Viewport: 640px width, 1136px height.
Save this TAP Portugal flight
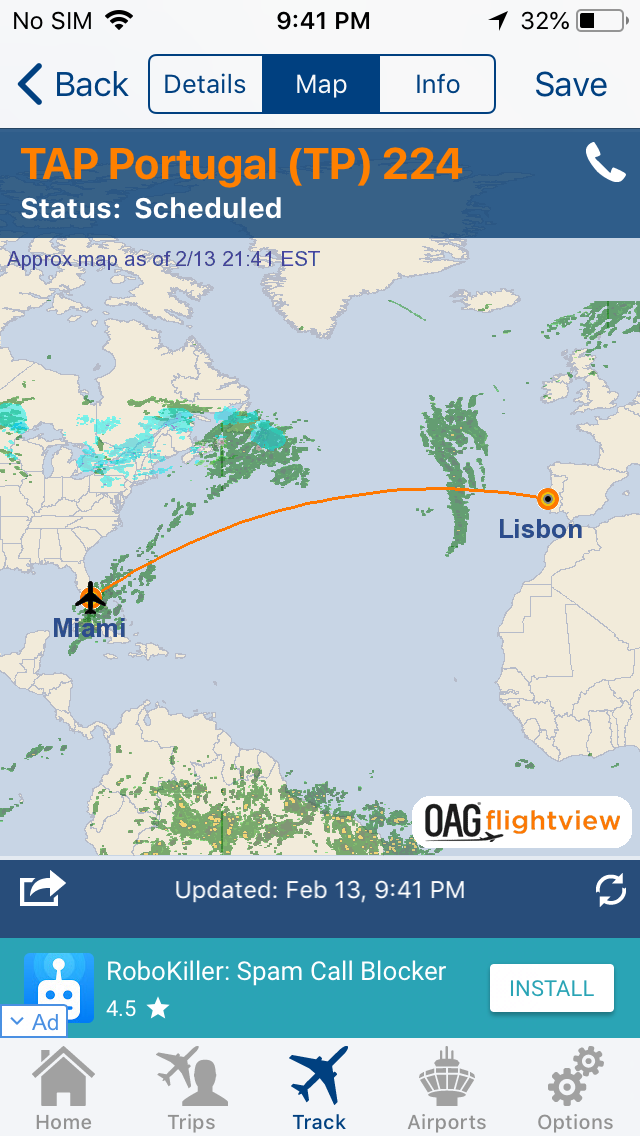click(570, 85)
